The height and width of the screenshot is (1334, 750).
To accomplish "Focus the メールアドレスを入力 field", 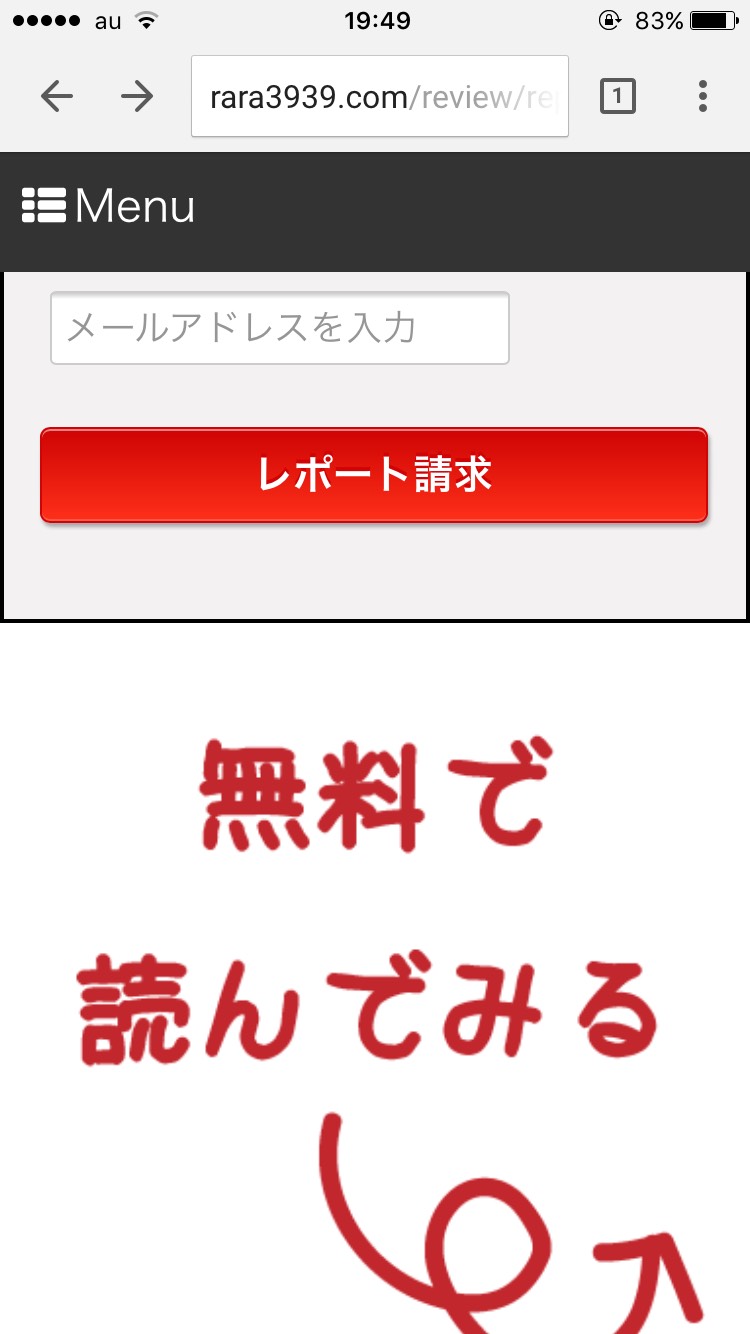I will tap(279, 328).
